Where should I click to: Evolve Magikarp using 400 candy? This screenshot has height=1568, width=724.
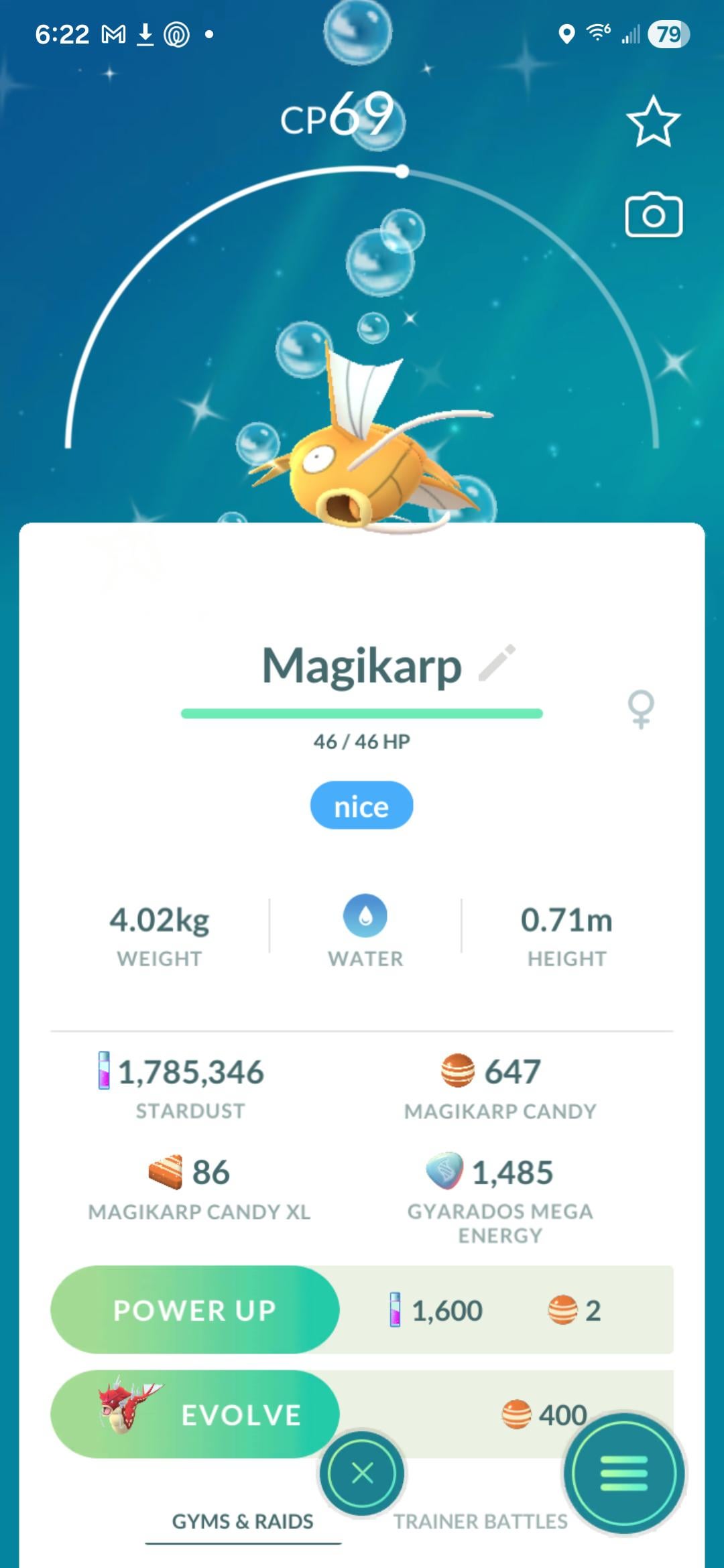coord(195,1415)
